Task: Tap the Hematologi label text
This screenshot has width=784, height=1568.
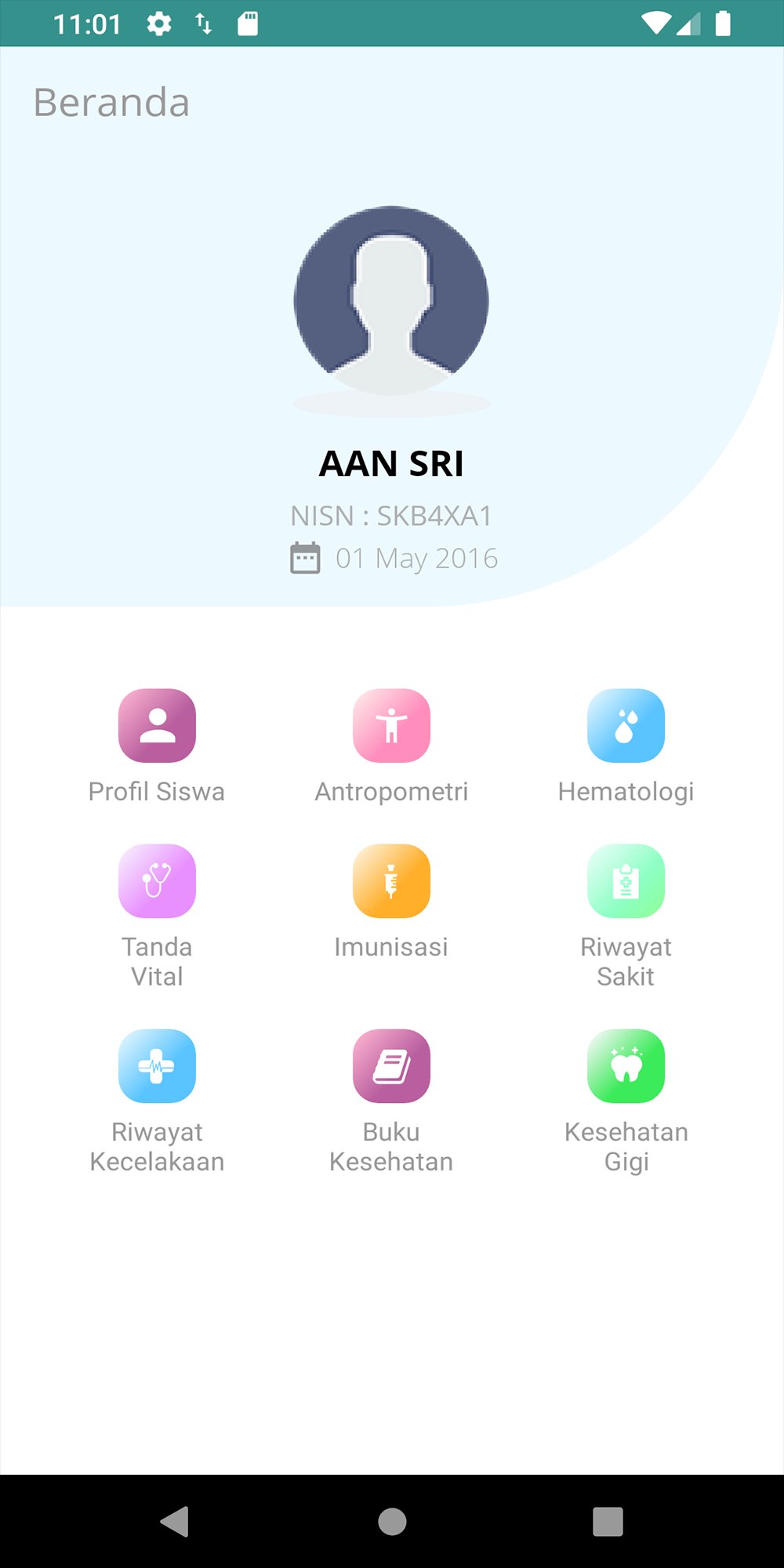Action: (626, 791)
